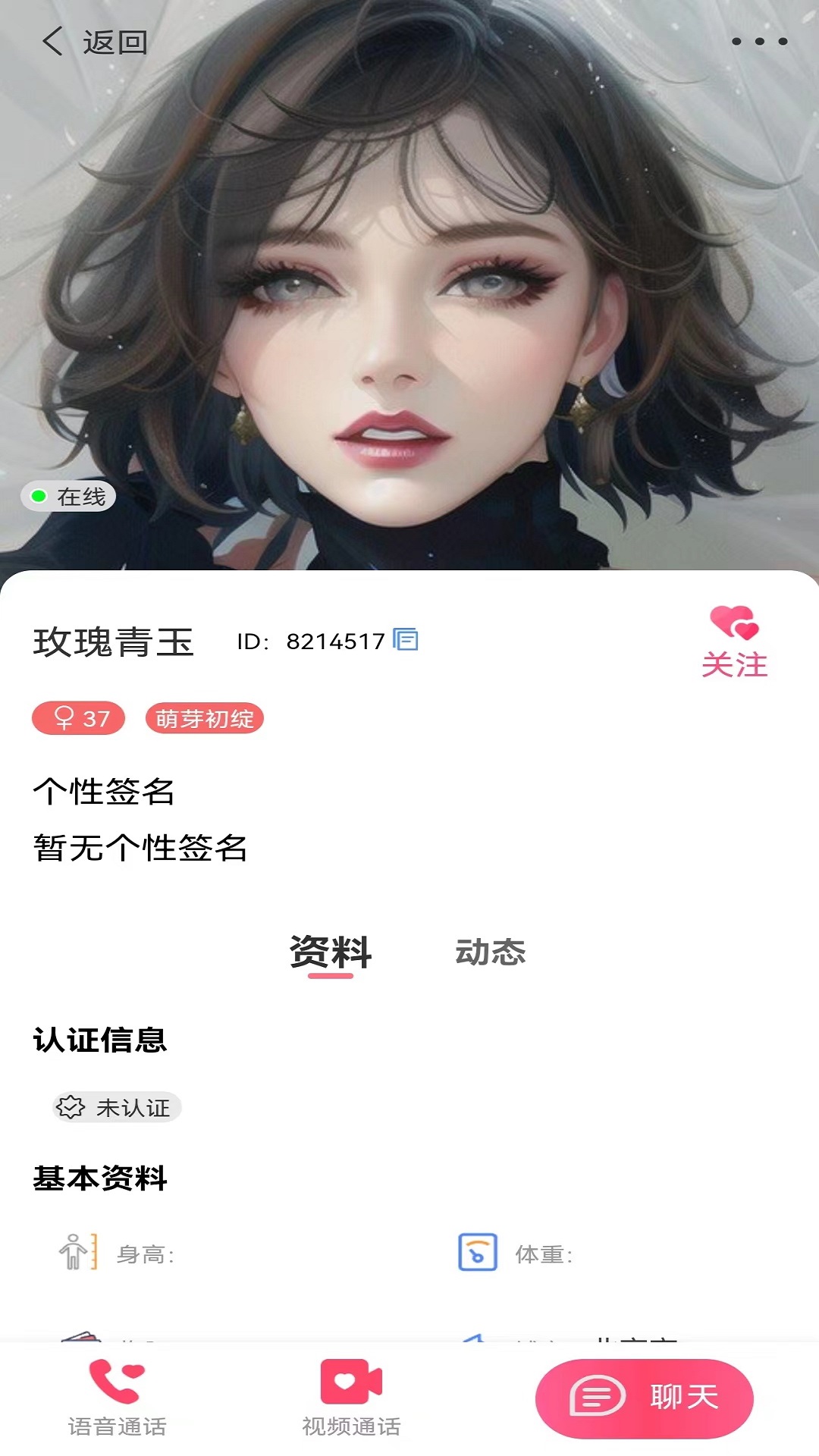The image size is (819, 1456).
Task: Open chat with the 聊天 button
Action: [x=644, y=1397]
